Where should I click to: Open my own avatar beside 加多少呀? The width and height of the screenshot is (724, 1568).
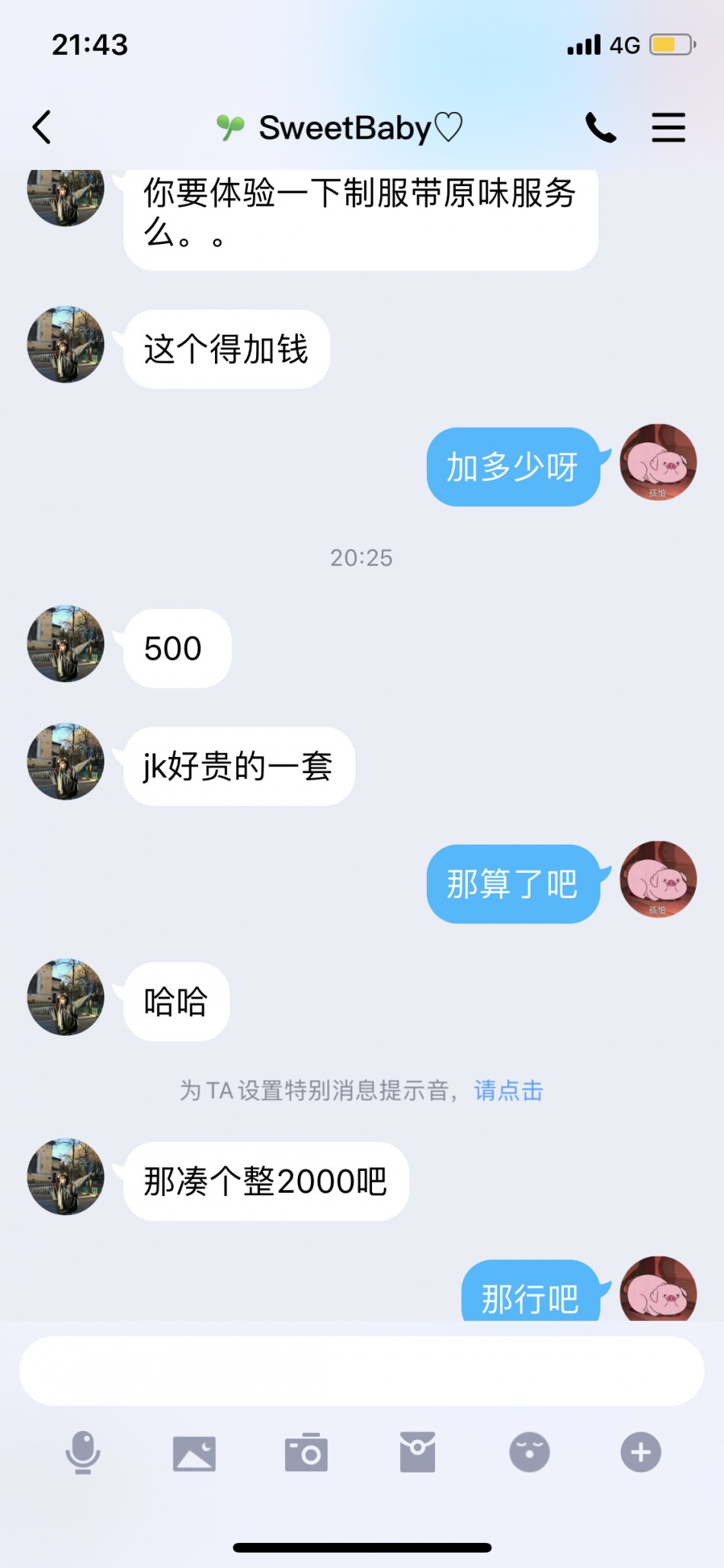click(658, 463)
